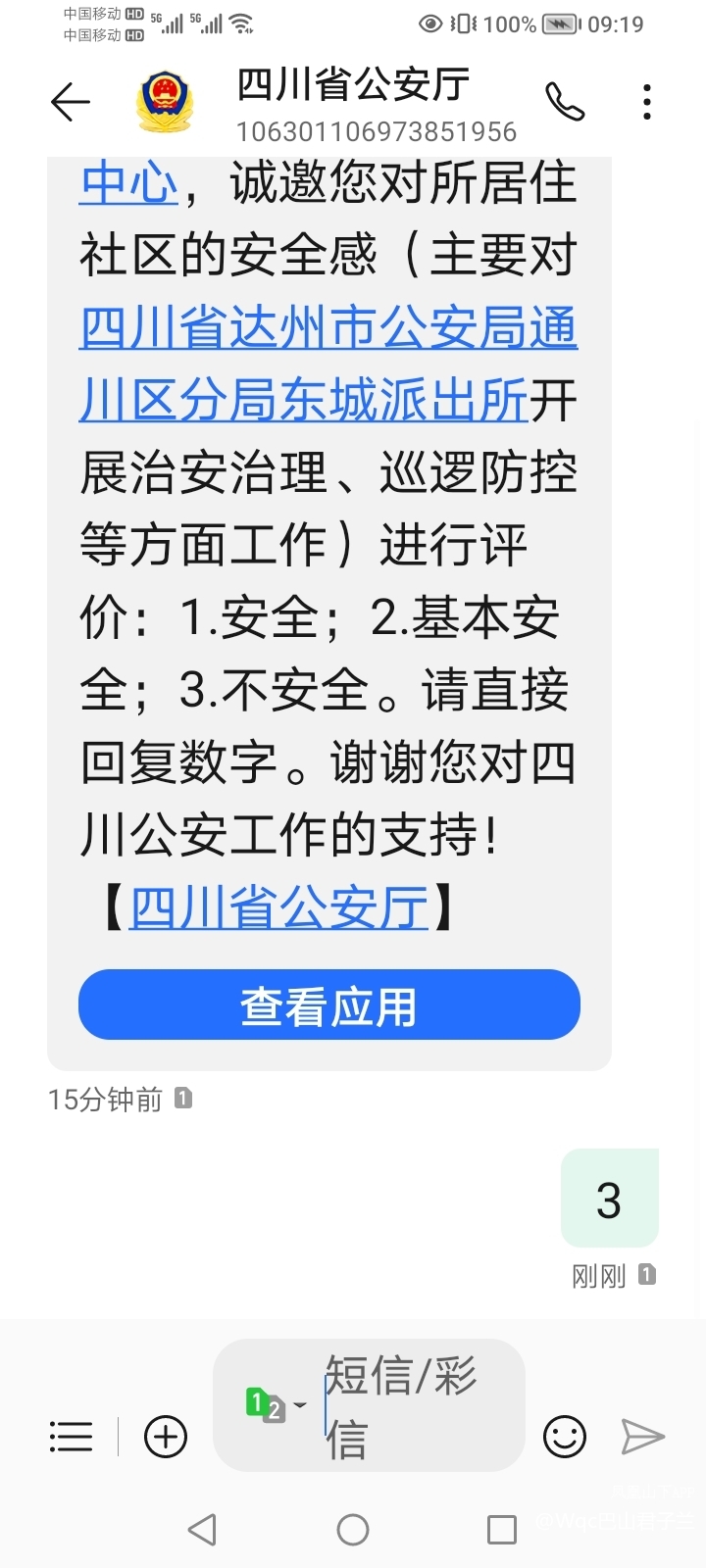
Task: Open the attachment plus button
Action: (x=166, y=1438)
